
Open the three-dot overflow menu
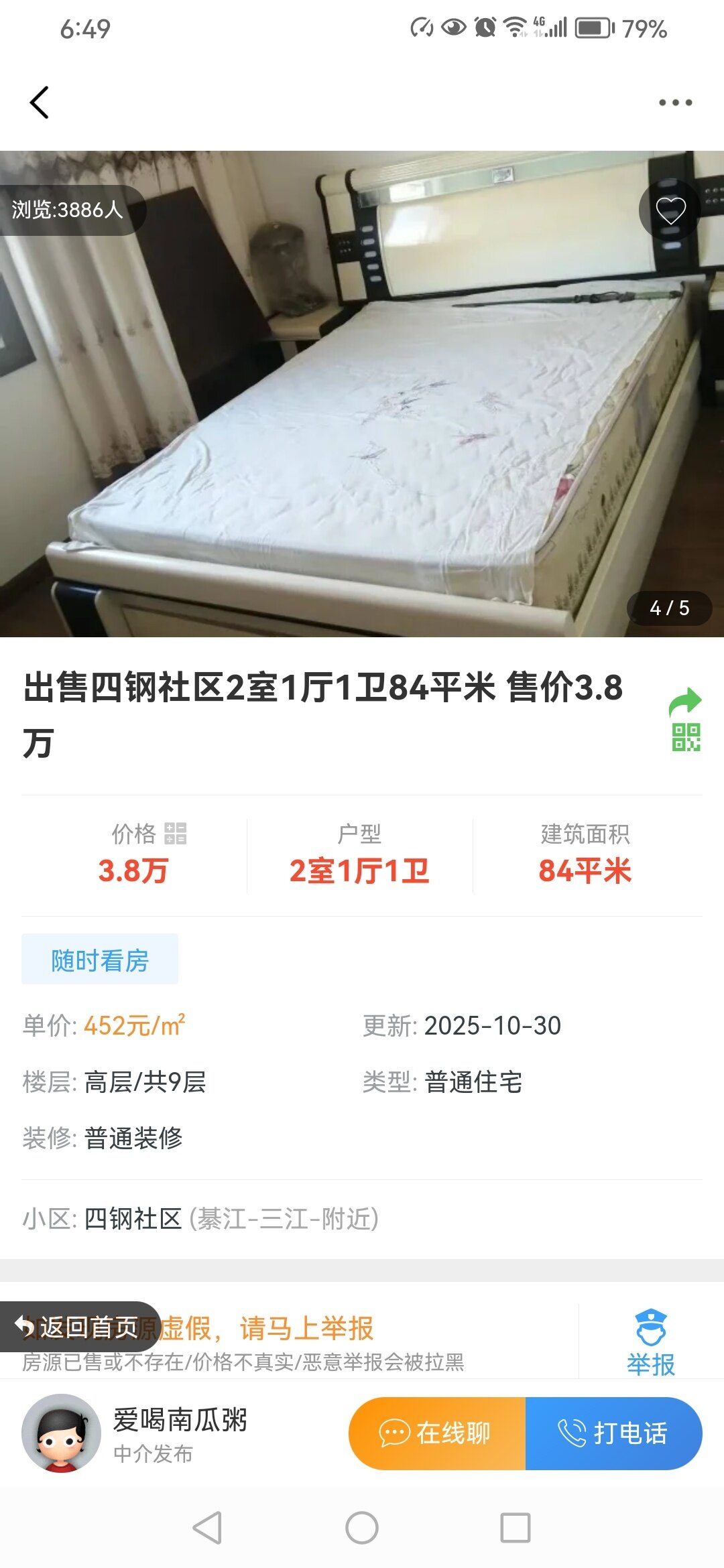pyautogui.click(x=675, y=103)
